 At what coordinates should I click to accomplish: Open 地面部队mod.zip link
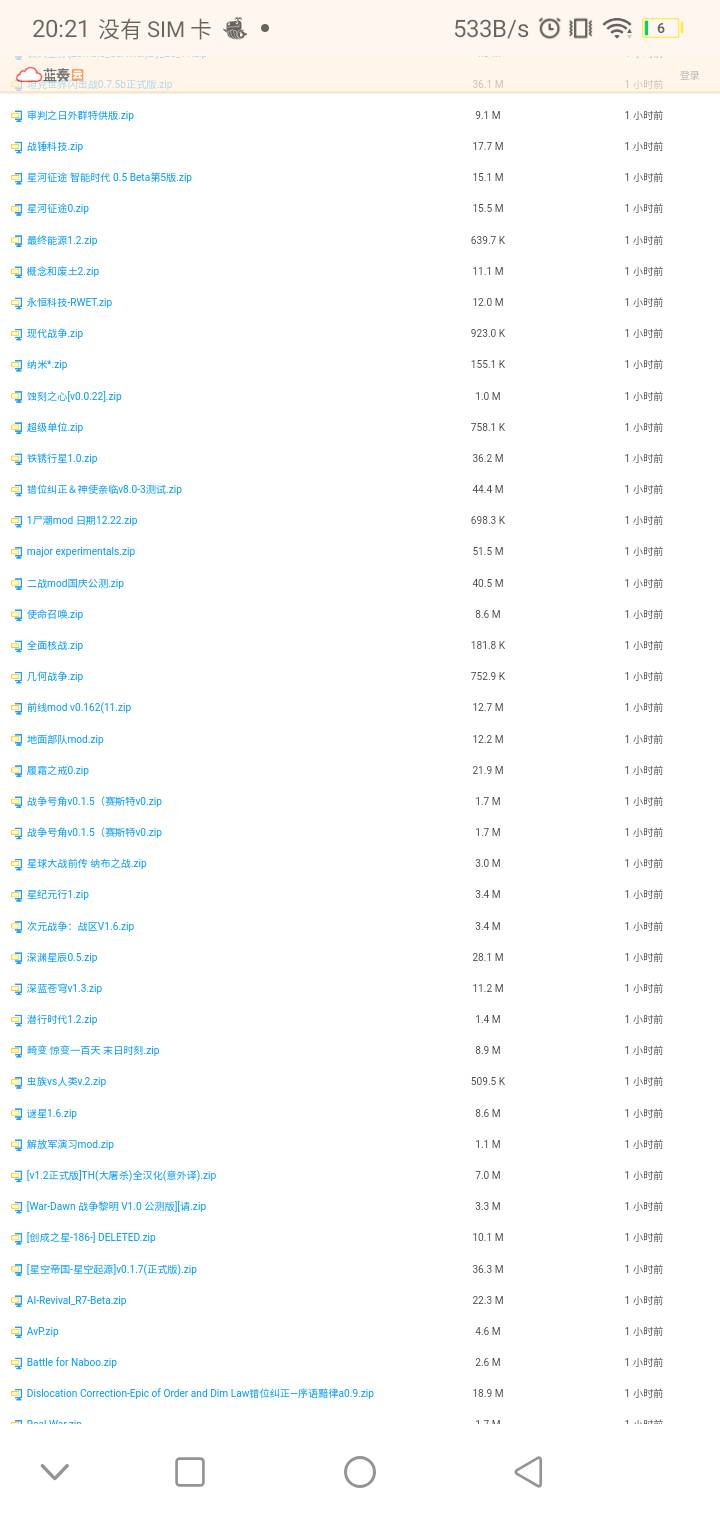[65, 739]
